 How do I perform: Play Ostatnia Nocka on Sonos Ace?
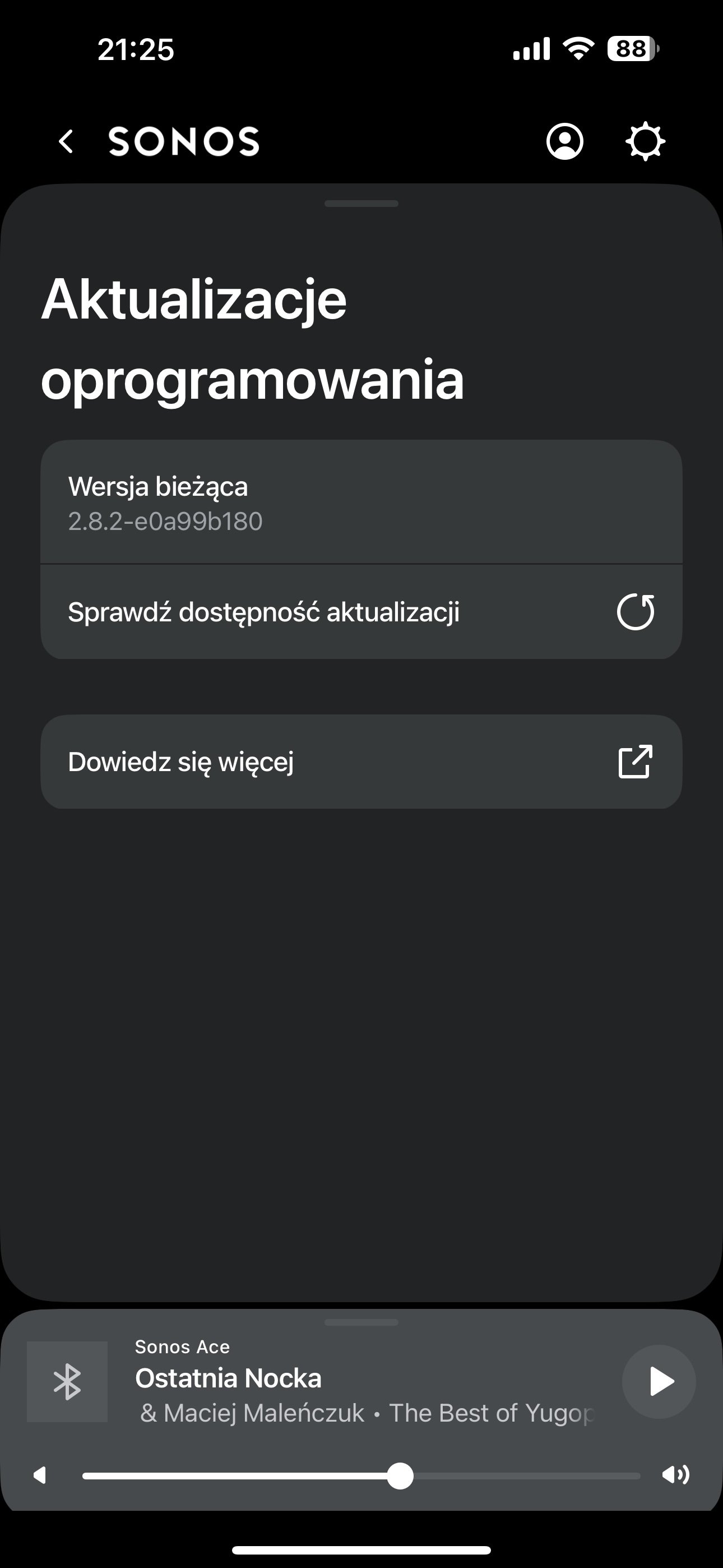(x=659, y=1381)
